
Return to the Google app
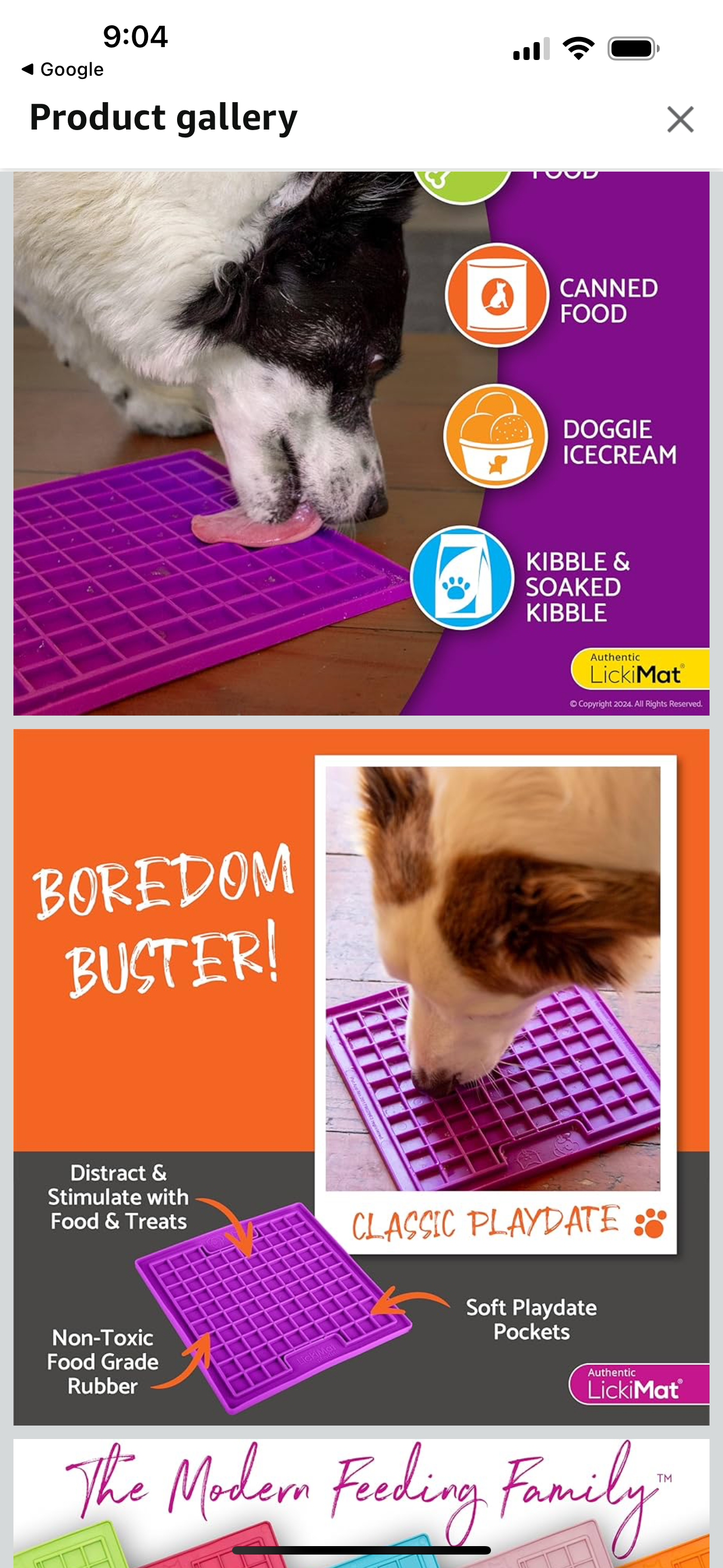tap(63, 70)
